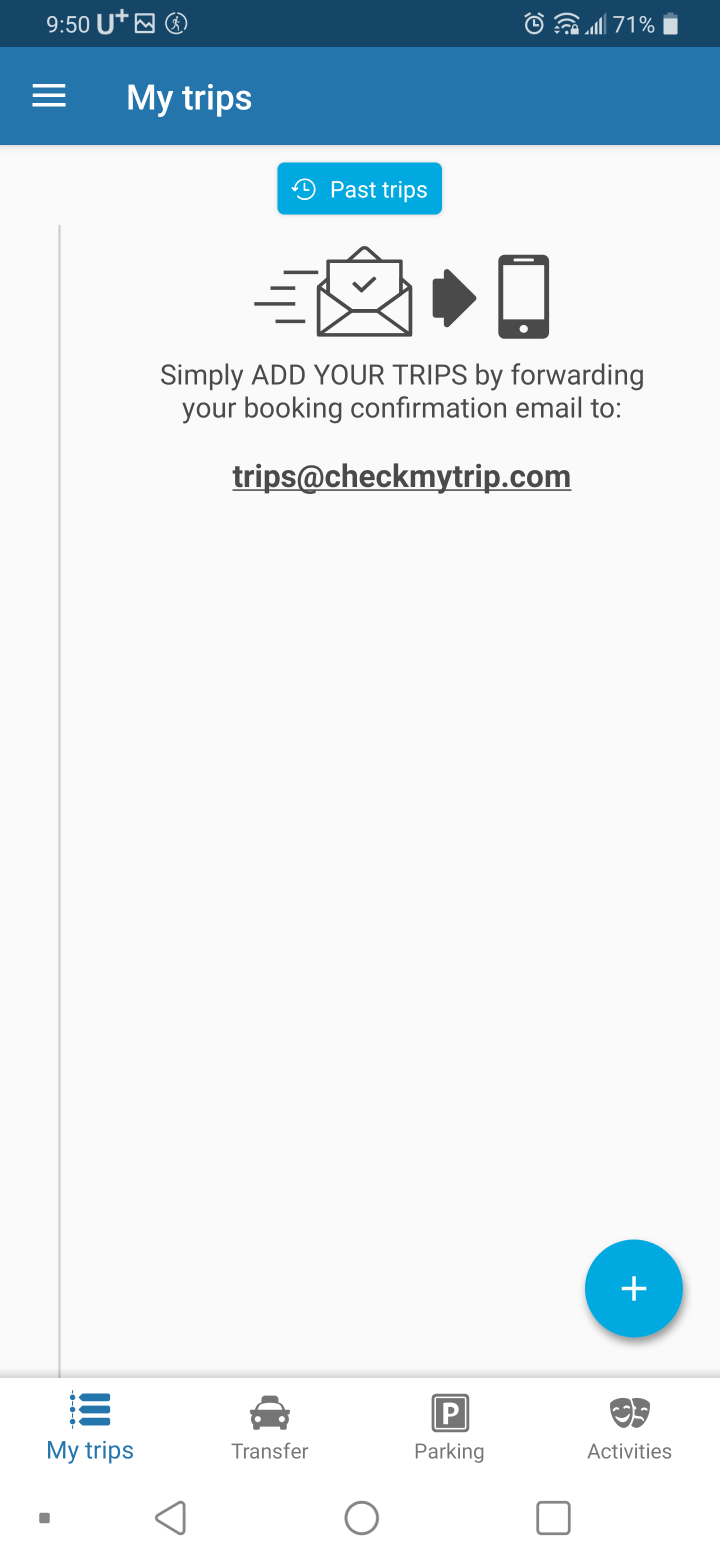Go to the Parking tab

tap(450, 1428)
